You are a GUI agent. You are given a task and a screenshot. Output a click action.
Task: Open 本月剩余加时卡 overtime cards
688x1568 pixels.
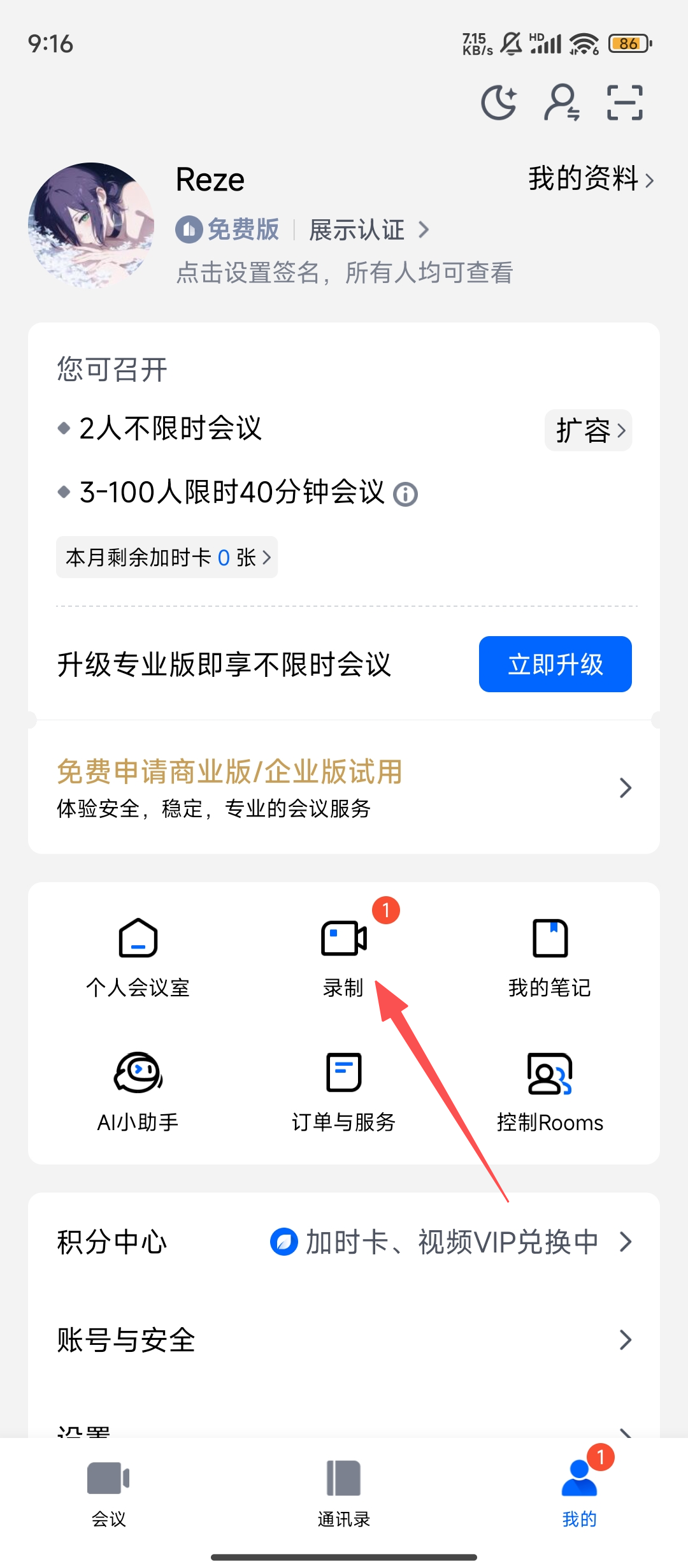[167, 558]
